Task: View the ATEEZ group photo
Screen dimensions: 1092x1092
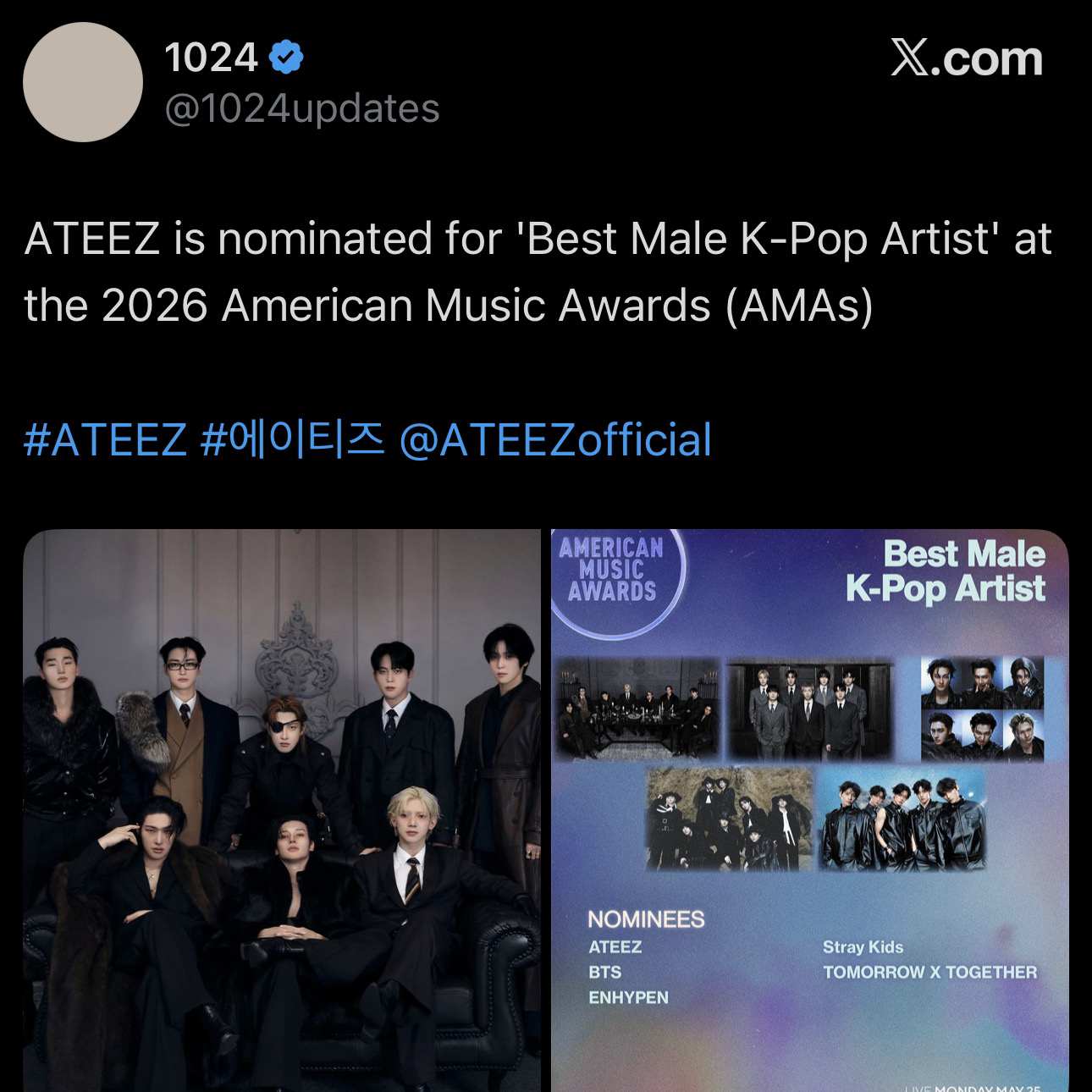Action: [281, 808]
